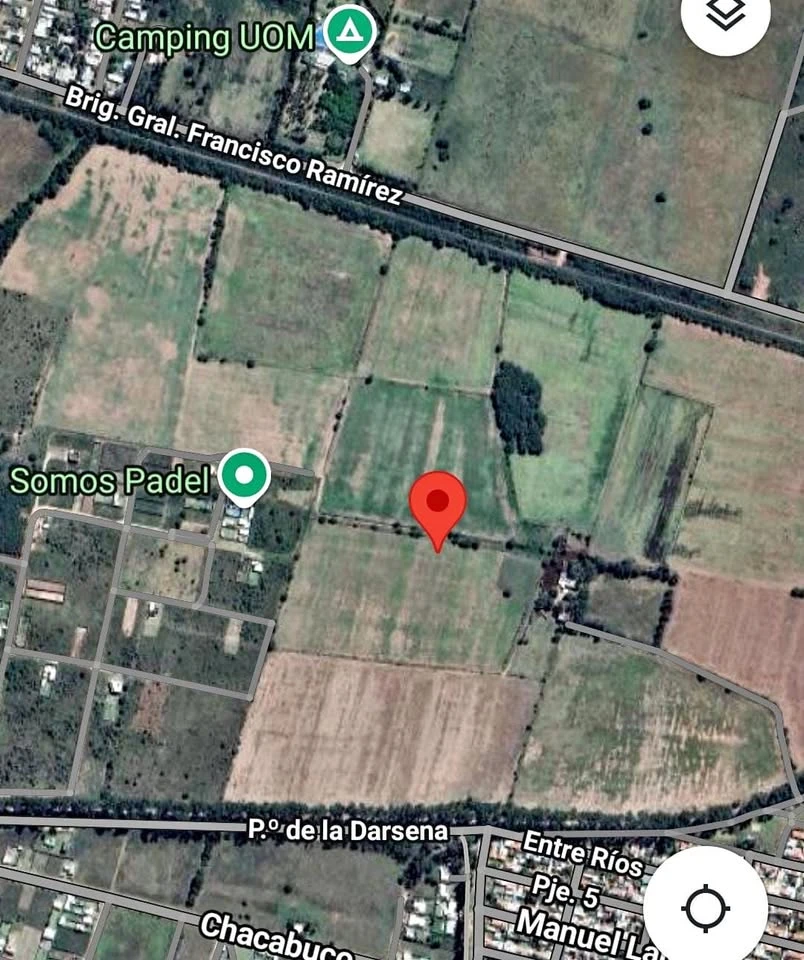
Task: Center map on my current location
Action: tap(705, 907)
